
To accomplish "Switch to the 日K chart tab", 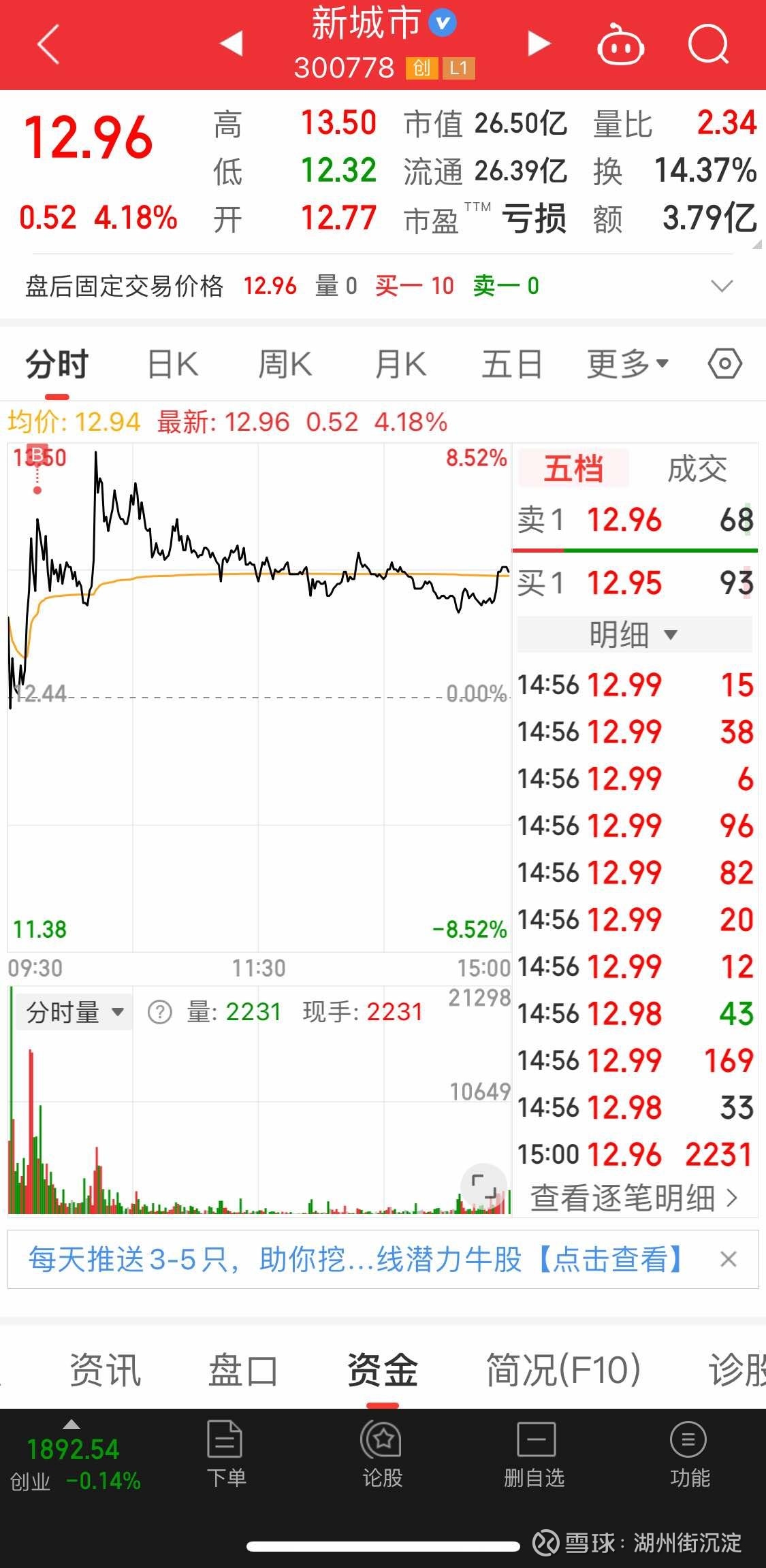I will tap(173, 364).
